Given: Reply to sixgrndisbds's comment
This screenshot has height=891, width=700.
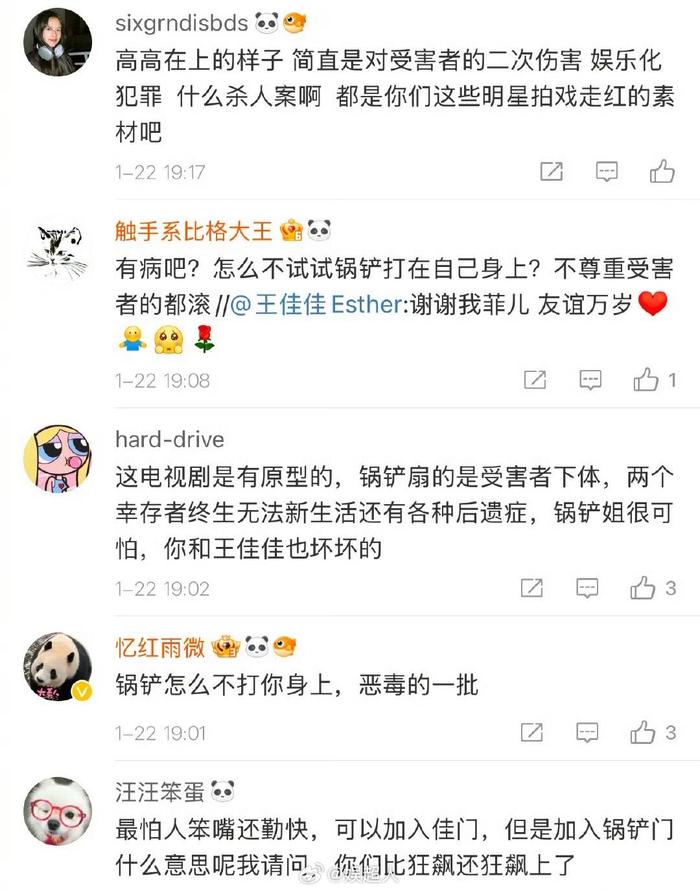Looking at the screenshot, I should 607,172.
